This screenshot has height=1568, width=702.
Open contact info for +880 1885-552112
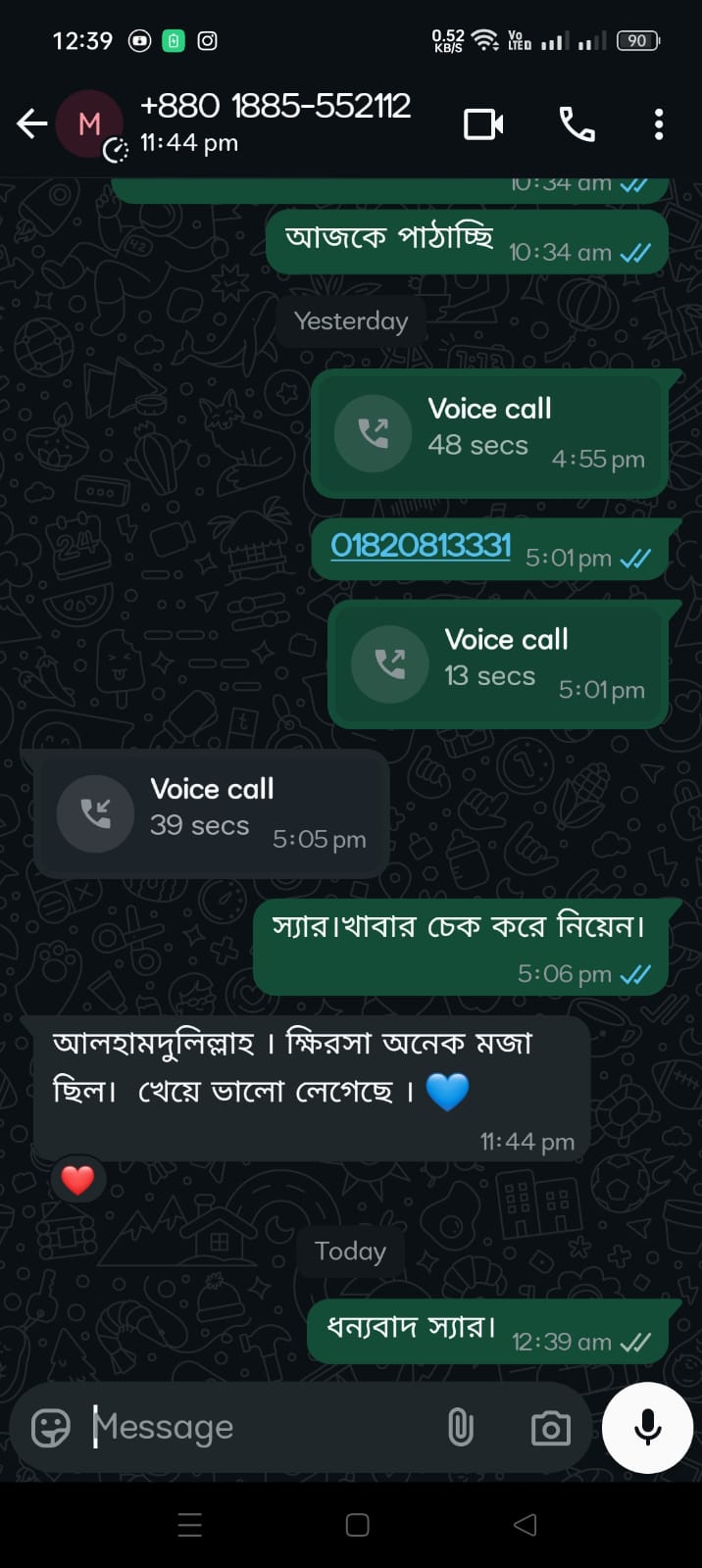[275, 122]
